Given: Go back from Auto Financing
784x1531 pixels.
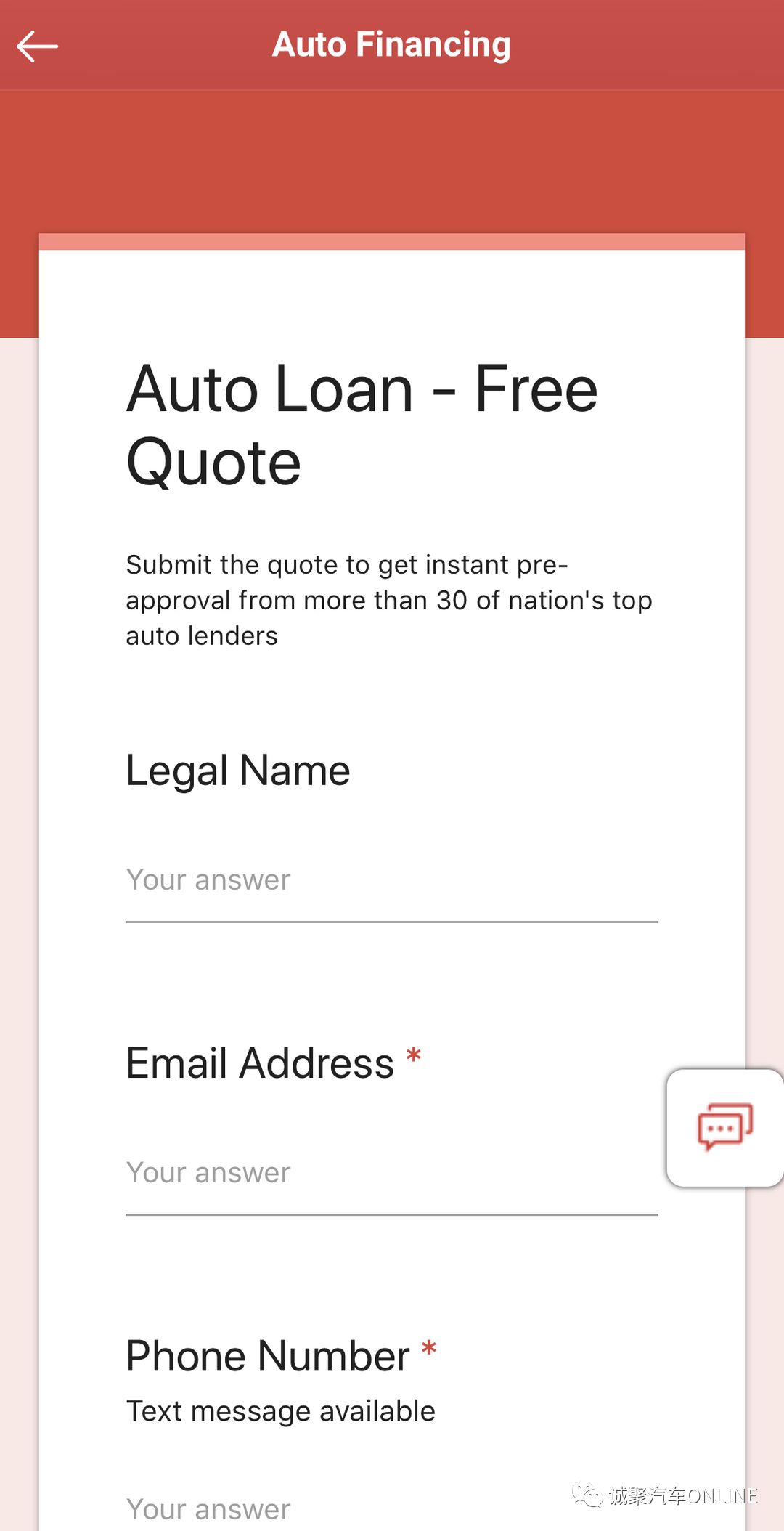Looking at the screenshot, I should pyautogui.click(x=38, y=46).
